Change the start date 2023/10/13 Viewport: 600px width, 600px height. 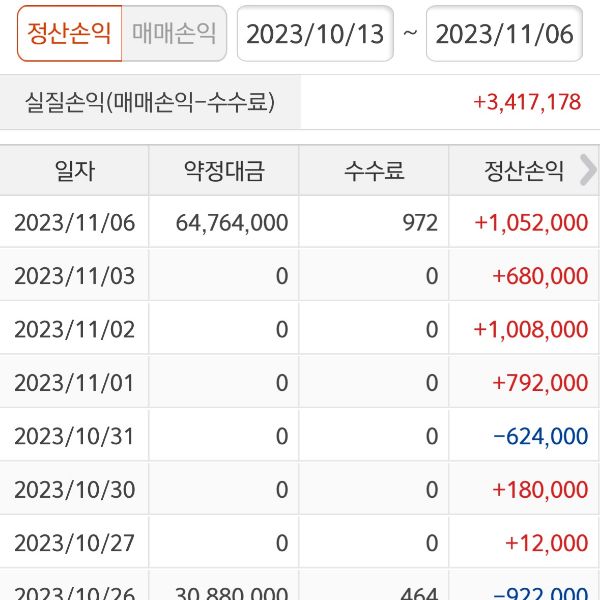coord(314,34)
